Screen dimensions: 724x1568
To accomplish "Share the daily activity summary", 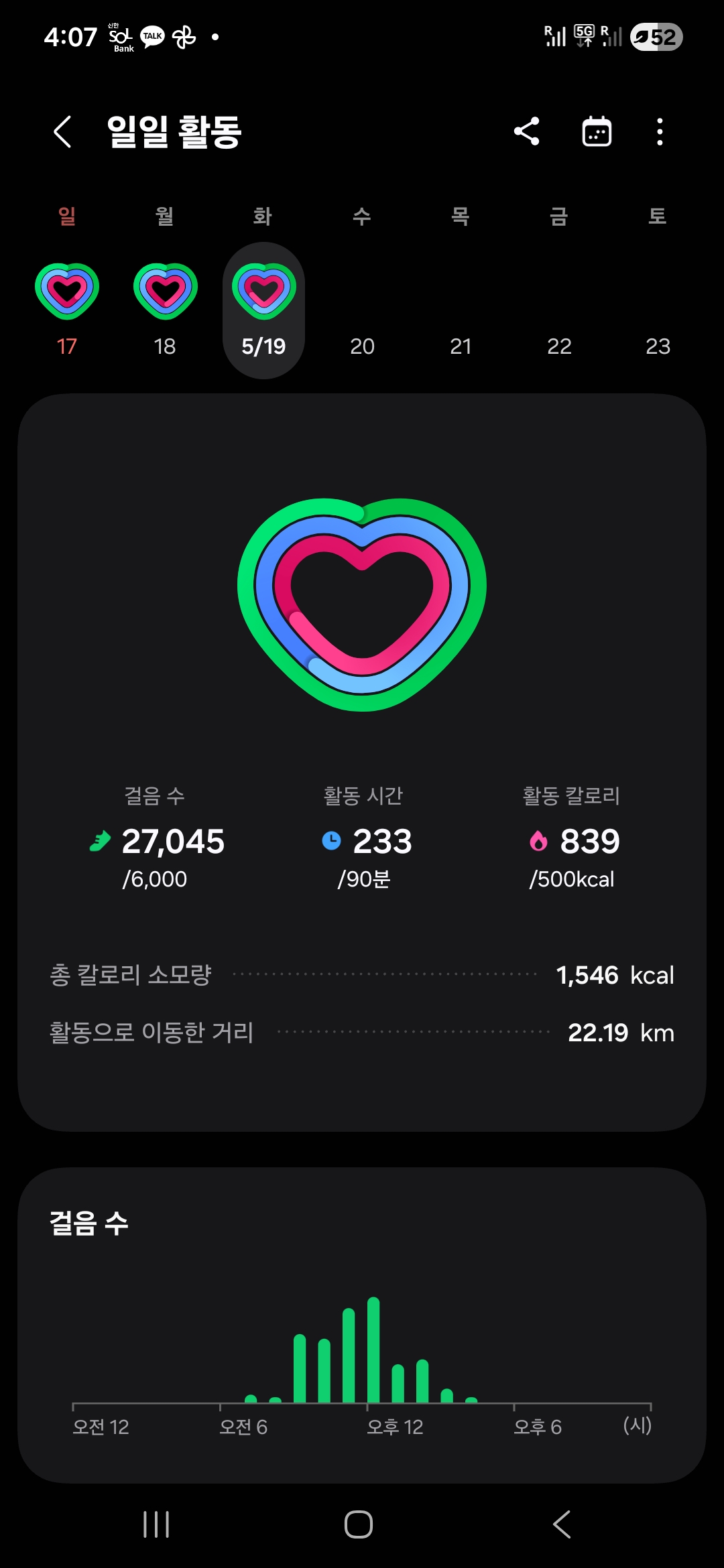I will (527, 131).
